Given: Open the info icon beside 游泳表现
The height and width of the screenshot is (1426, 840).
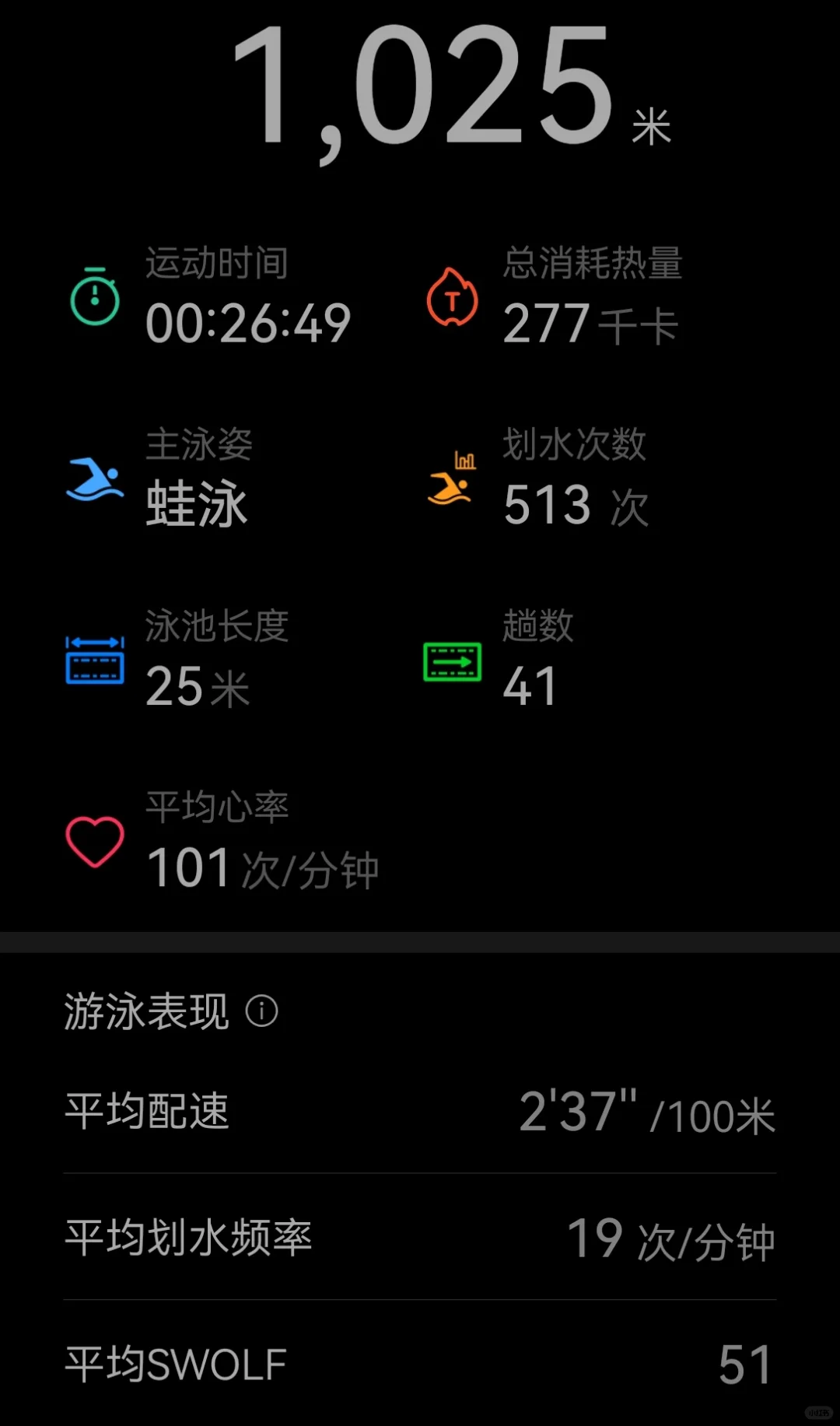Looking at the screenshot, I should [261, 1011].
